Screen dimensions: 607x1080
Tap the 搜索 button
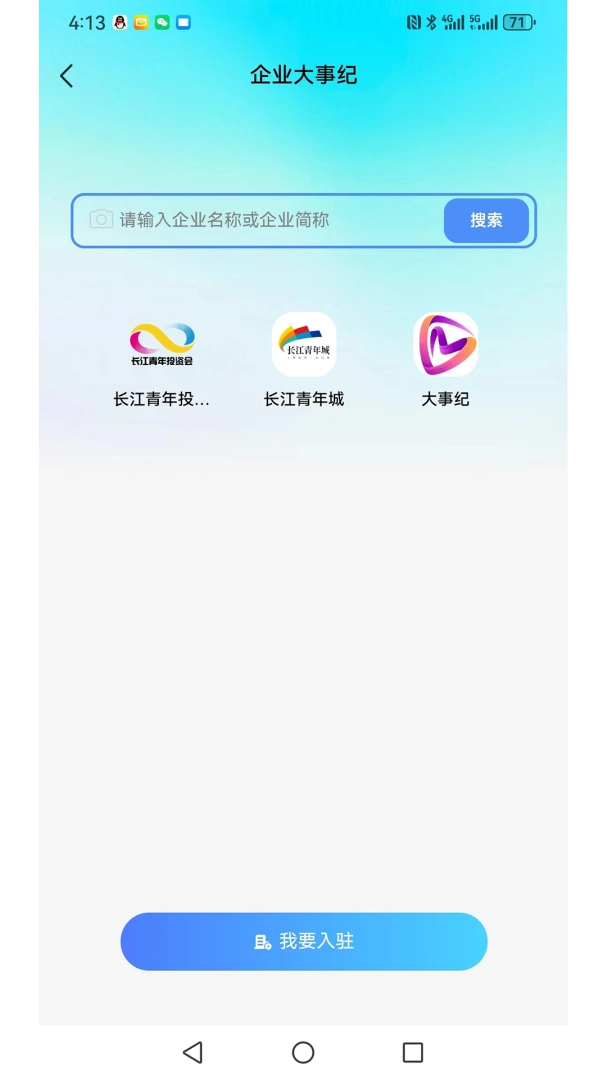pyautogui.click(x=486, y=220)
